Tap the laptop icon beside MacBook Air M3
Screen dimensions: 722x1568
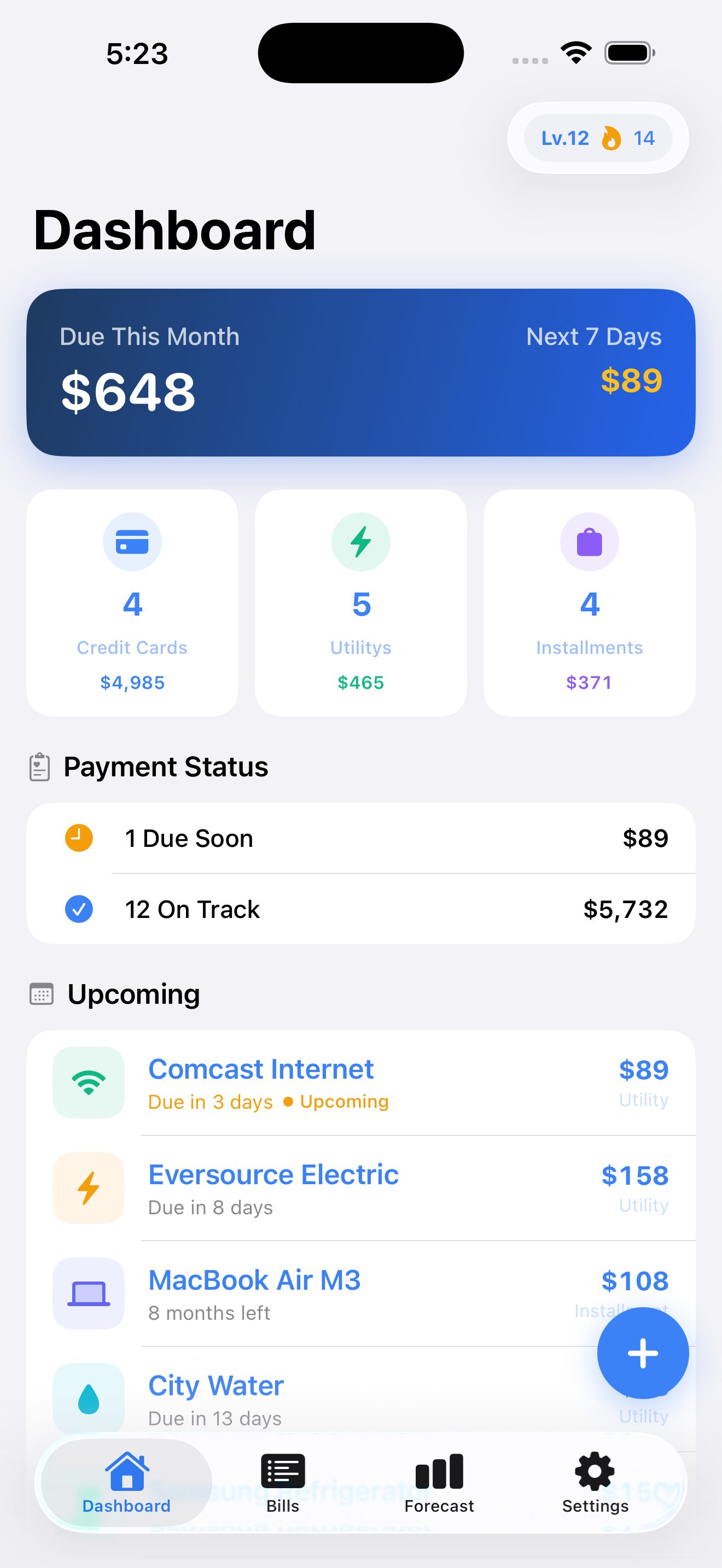tap(88, 1294)
